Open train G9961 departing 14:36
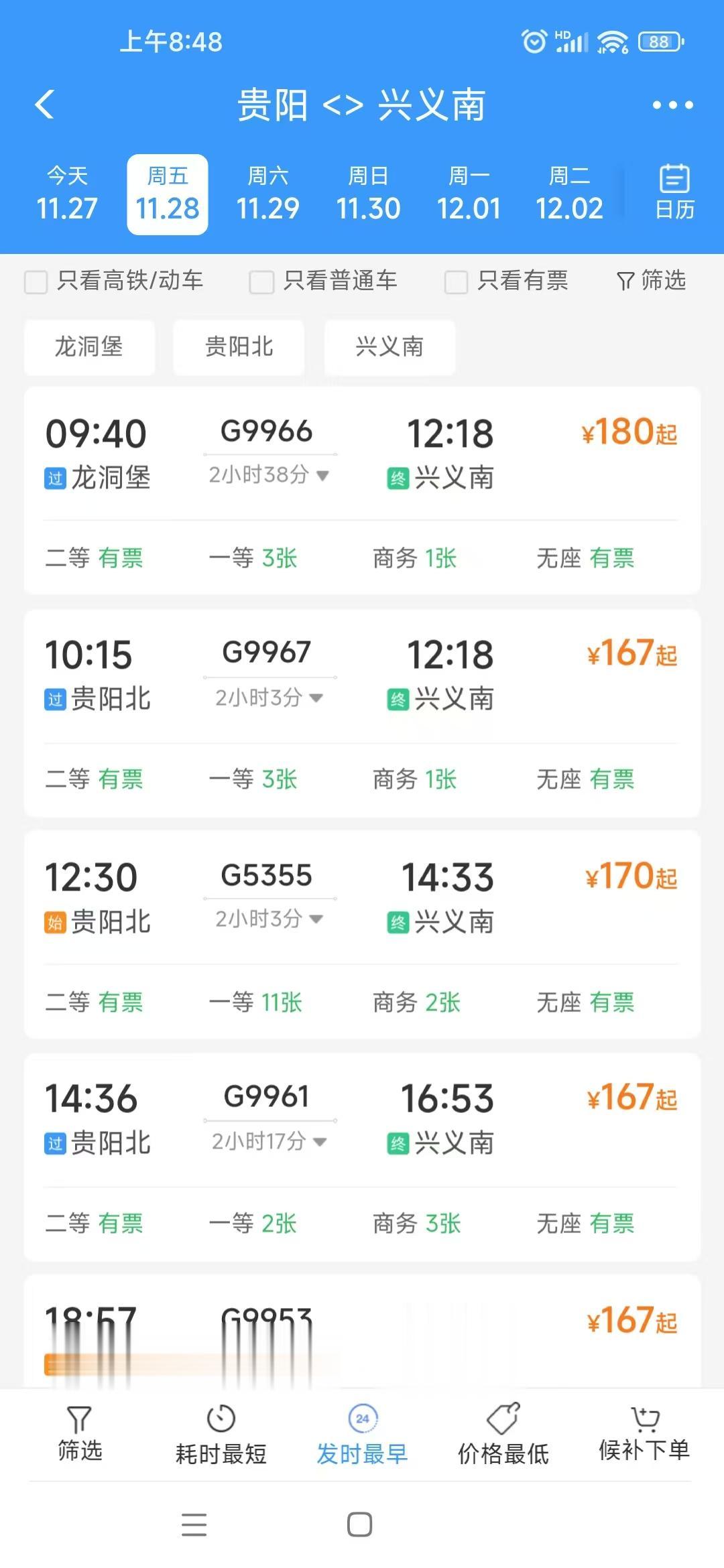The width and height of the screenshot is (724, 1568). [x=362, y=1120]
